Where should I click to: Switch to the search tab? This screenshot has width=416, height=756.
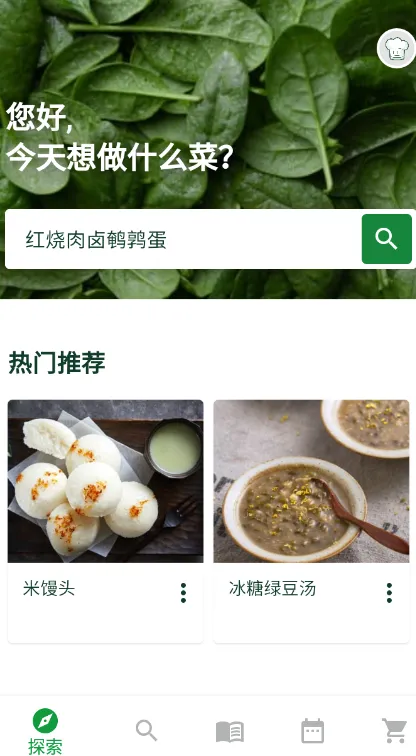(x=146, y=730)
